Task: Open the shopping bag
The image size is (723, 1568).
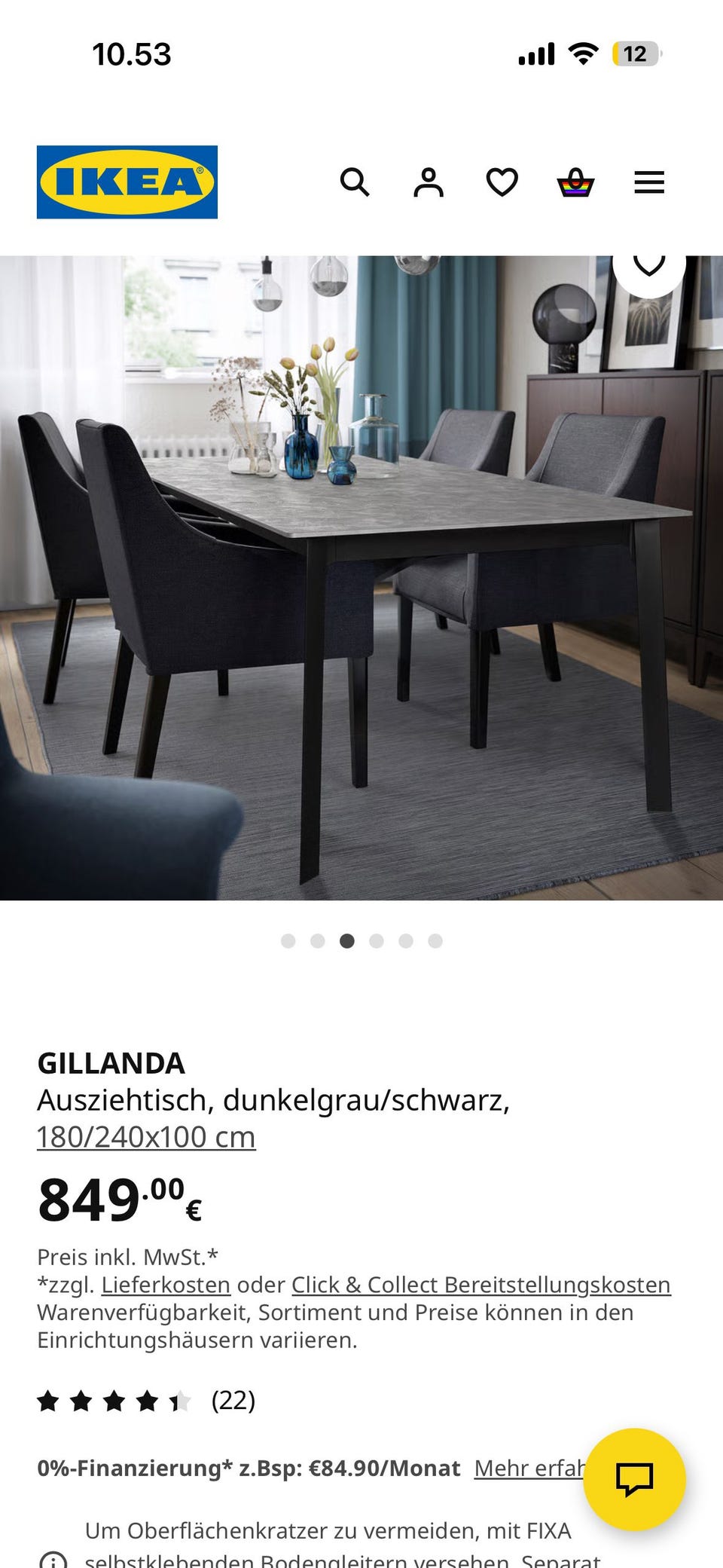Action: (x=575, y=181)
